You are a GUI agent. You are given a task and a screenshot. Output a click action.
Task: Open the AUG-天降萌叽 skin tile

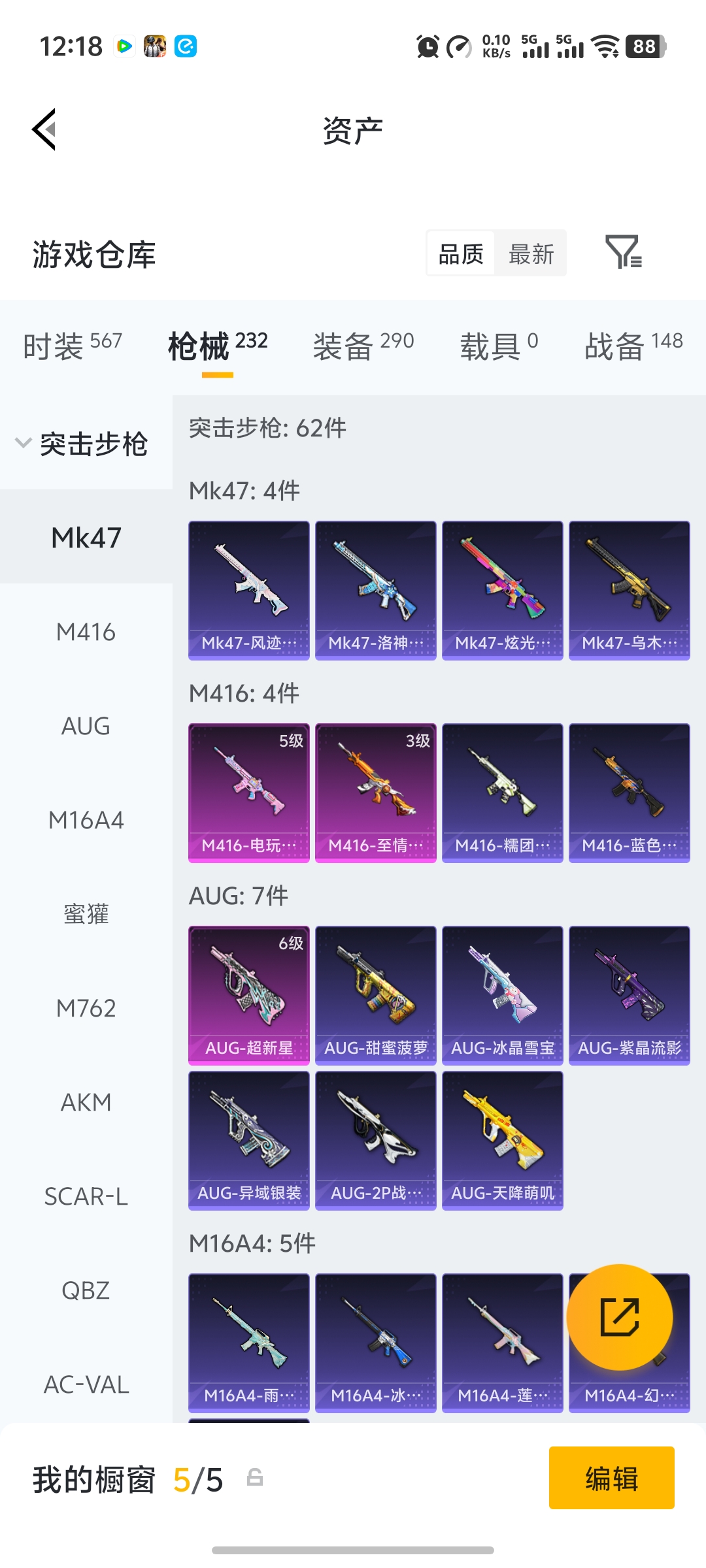pyautogui.click(x=502, y=1140)
